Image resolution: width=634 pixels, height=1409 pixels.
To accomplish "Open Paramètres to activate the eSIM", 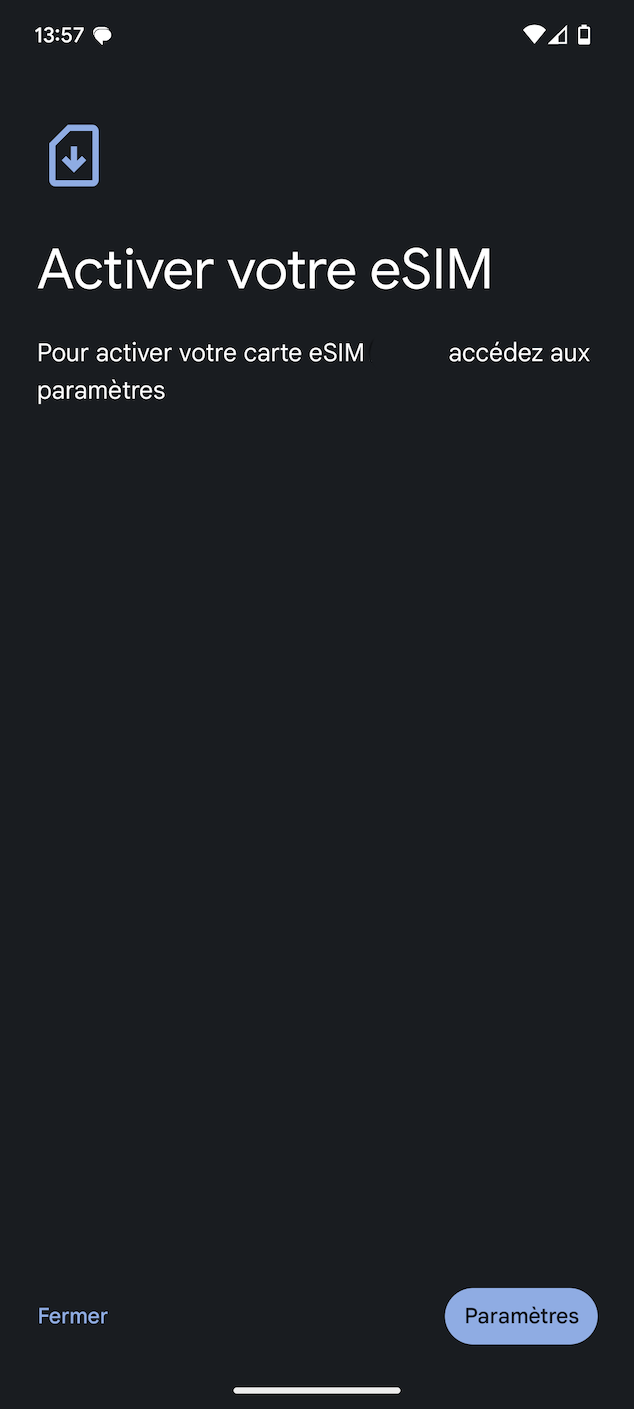I will (521, 1316).
